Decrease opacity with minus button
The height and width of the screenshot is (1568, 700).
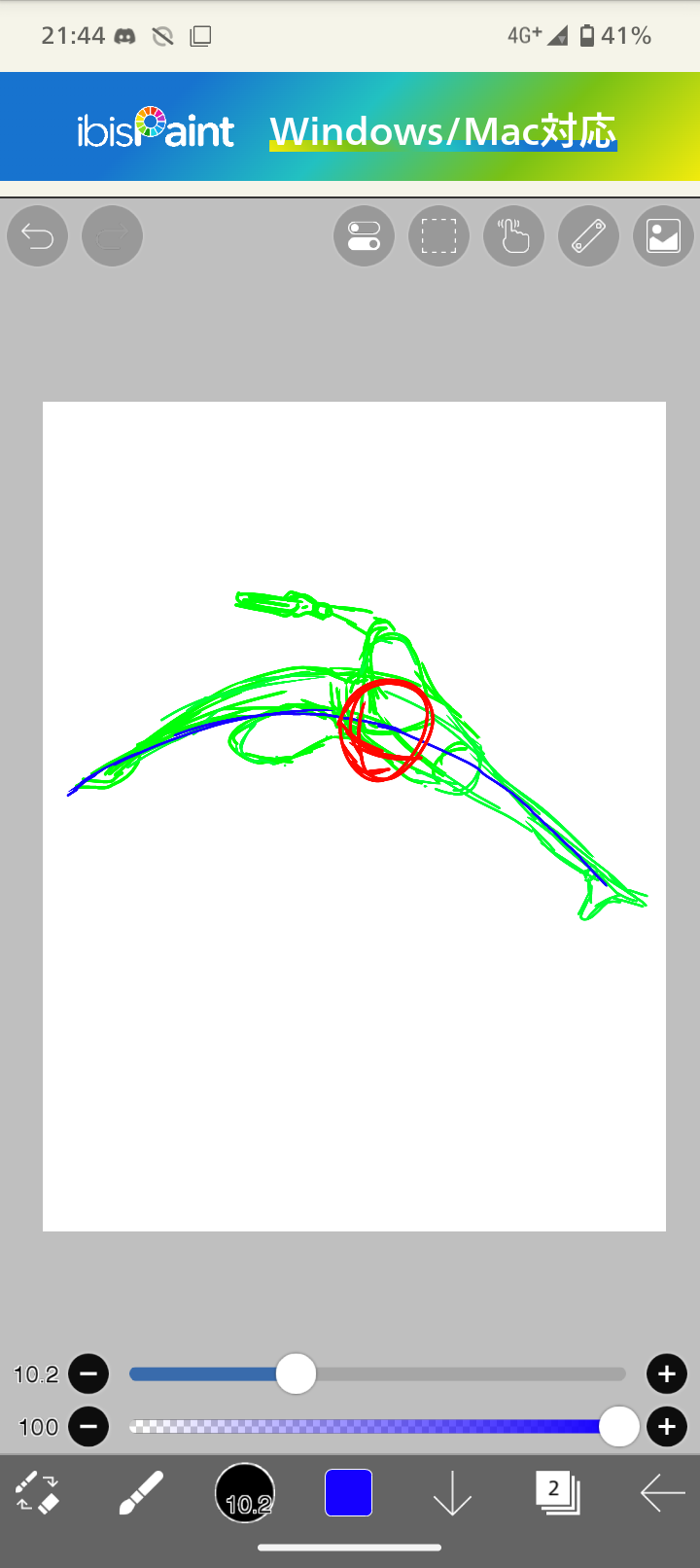[x=88, y=1427]
